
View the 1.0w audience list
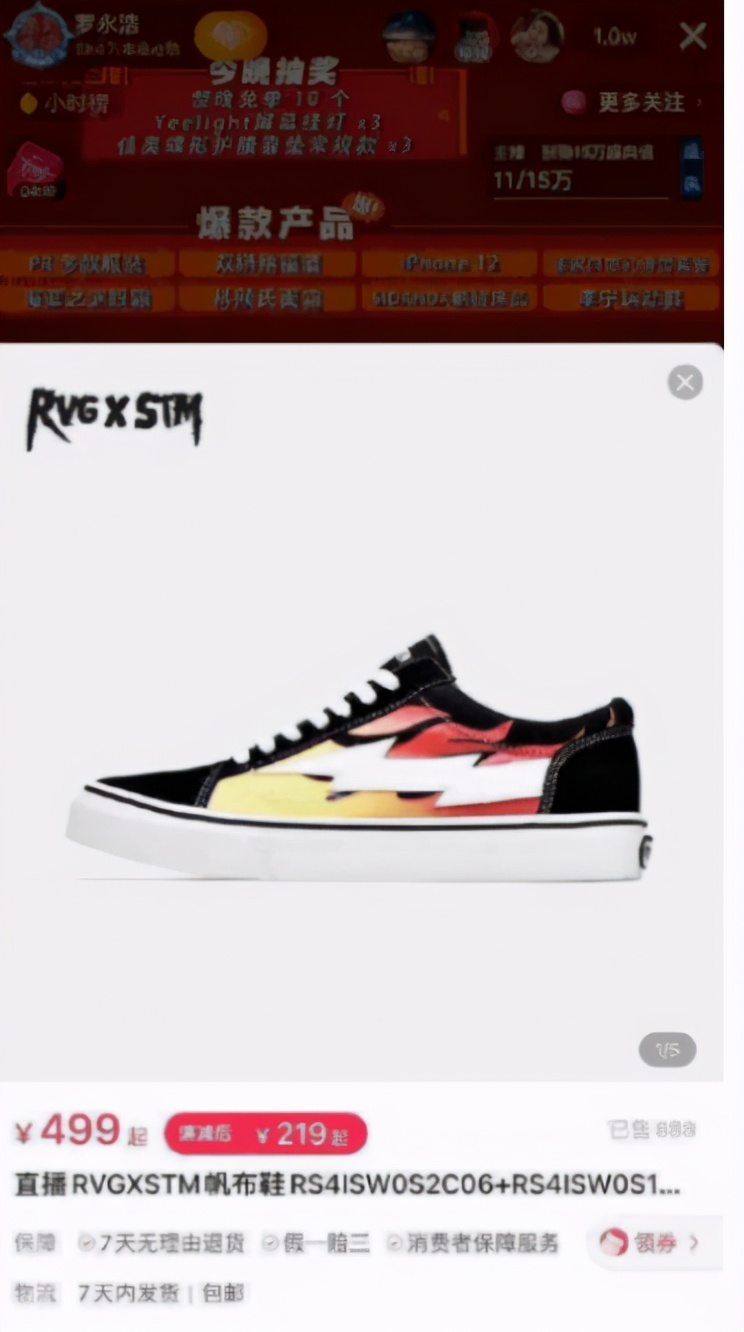tap(615, 37)
